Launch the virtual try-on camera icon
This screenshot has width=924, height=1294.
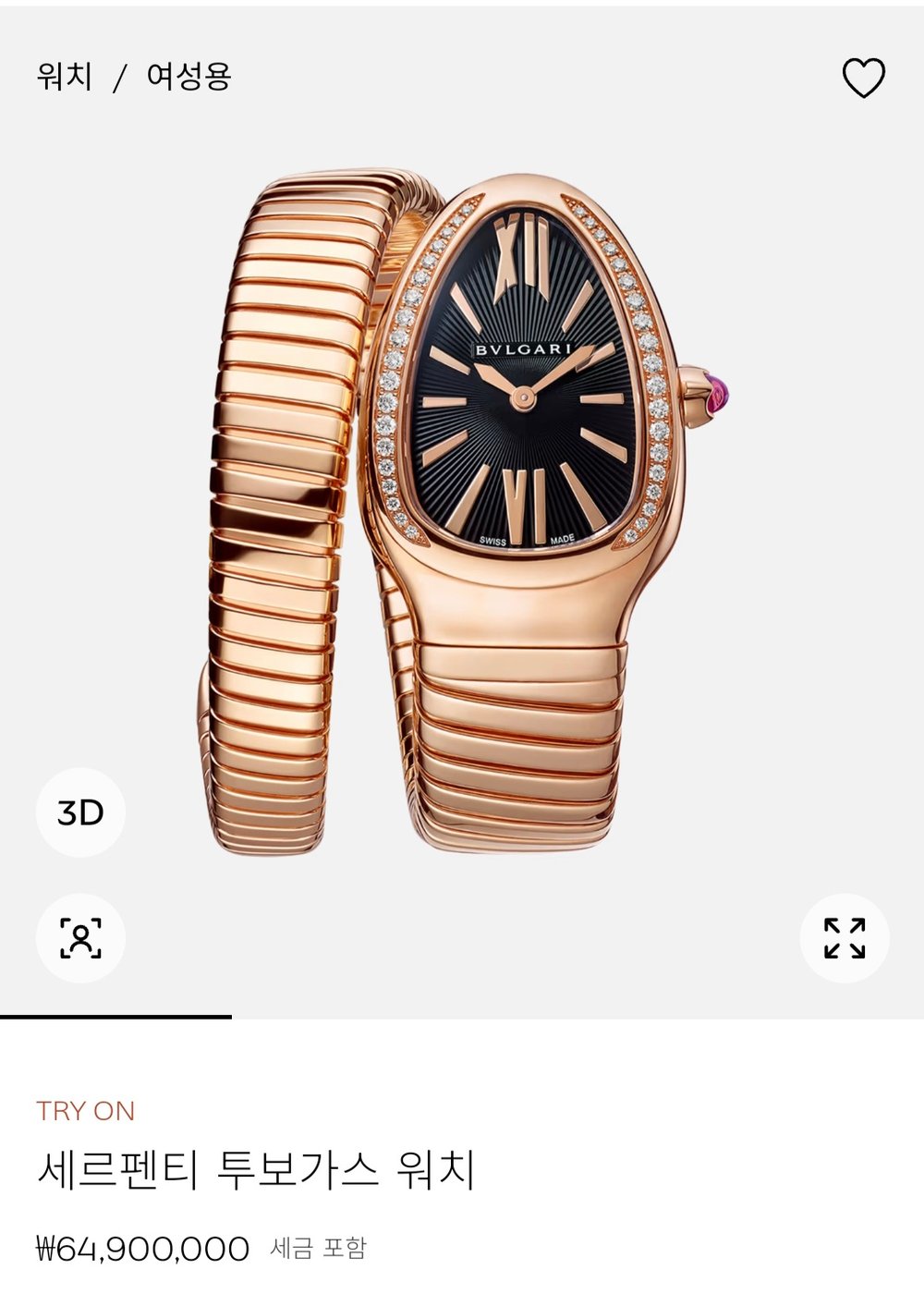click(x=80, y=938)
